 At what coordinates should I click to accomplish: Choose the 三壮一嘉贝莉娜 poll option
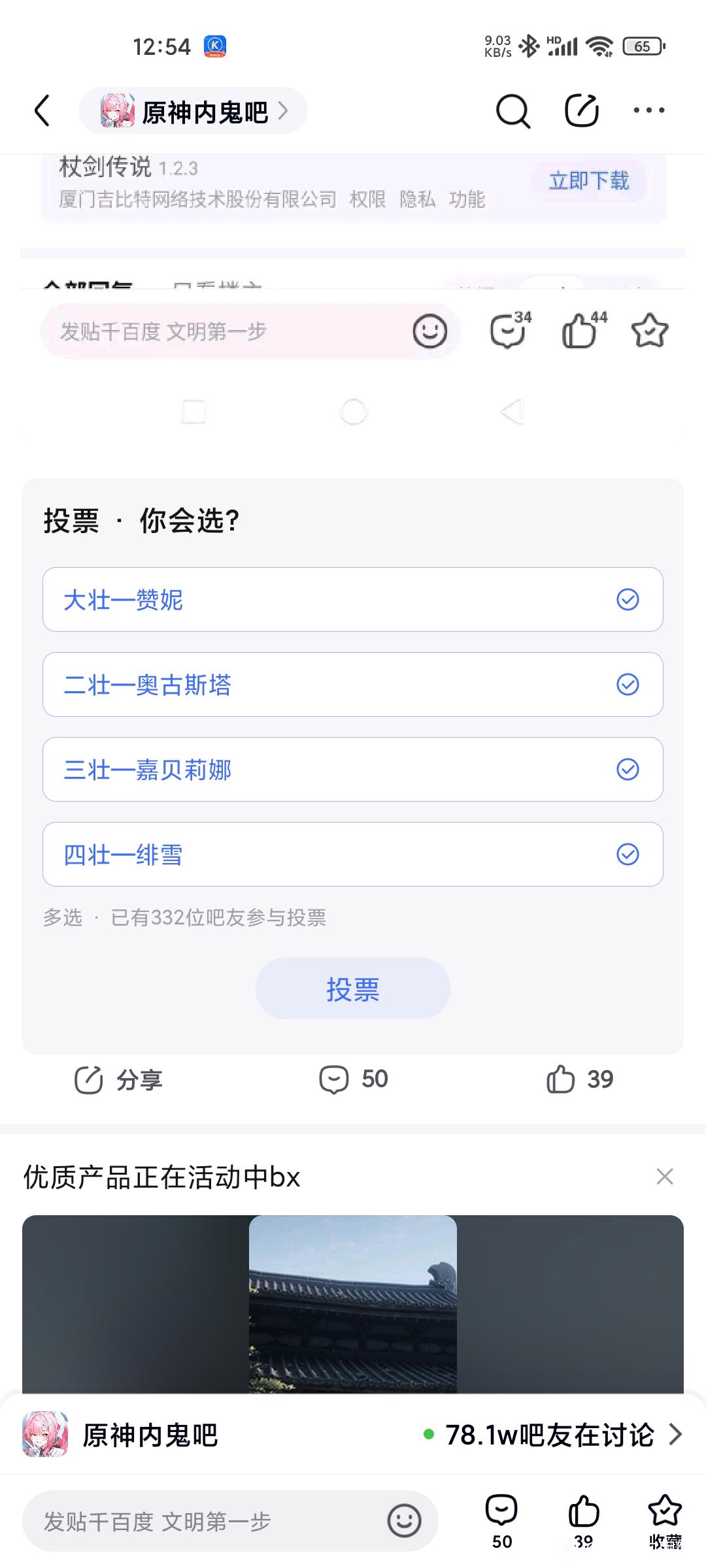[x=353, y=769]
